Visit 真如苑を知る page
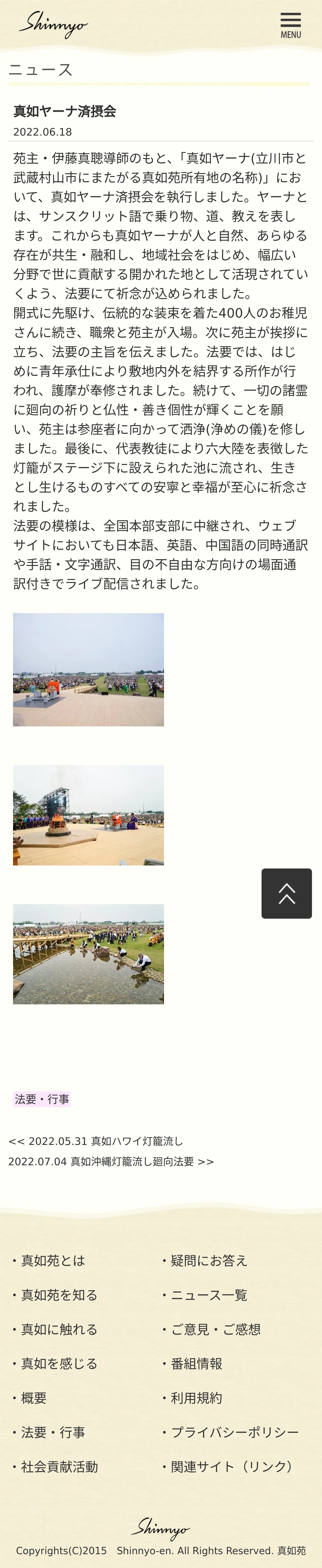 [x=55, y=1295]
